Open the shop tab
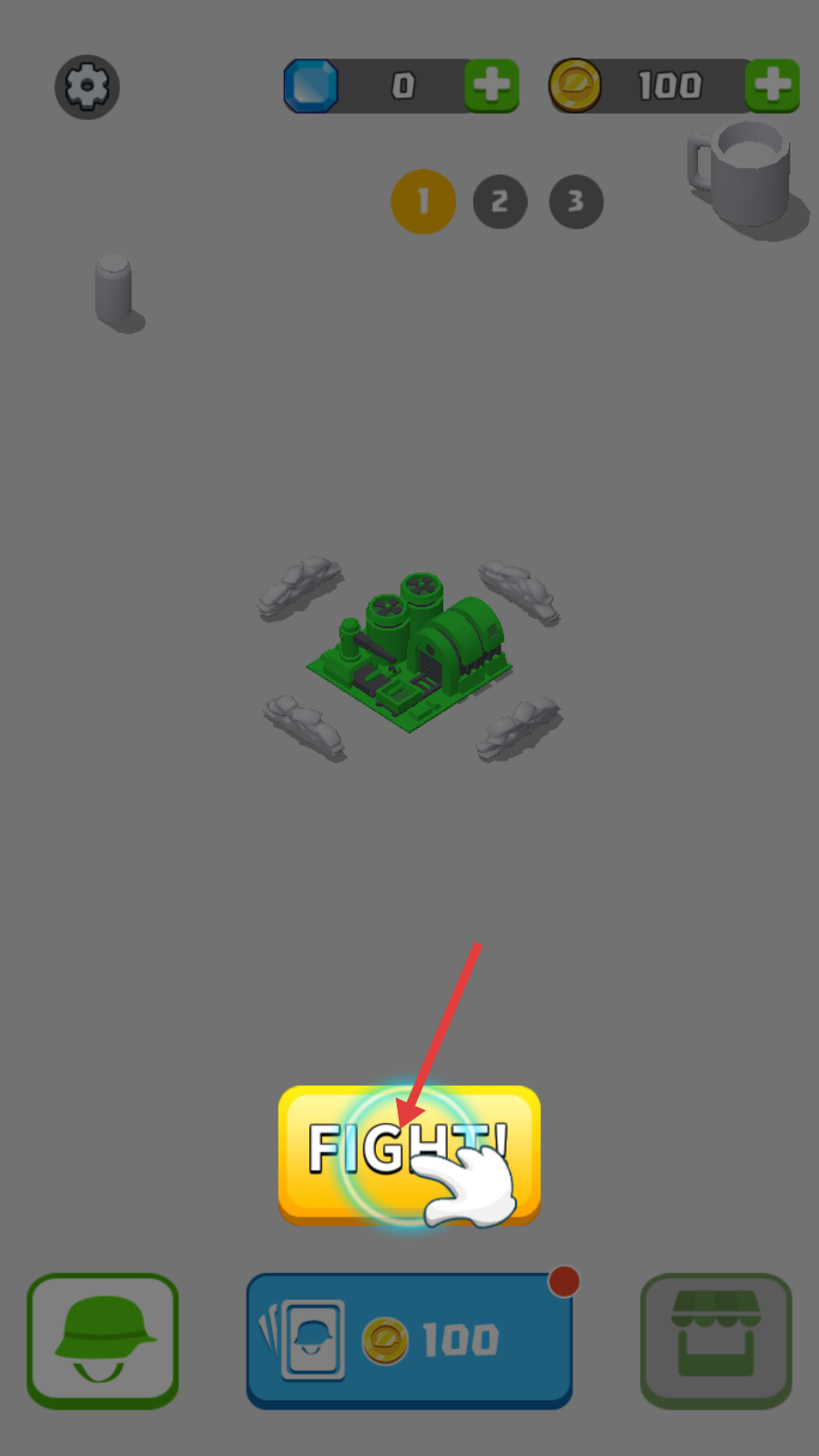Viewport: 819px width, 1456px height. click(715, 1340)
